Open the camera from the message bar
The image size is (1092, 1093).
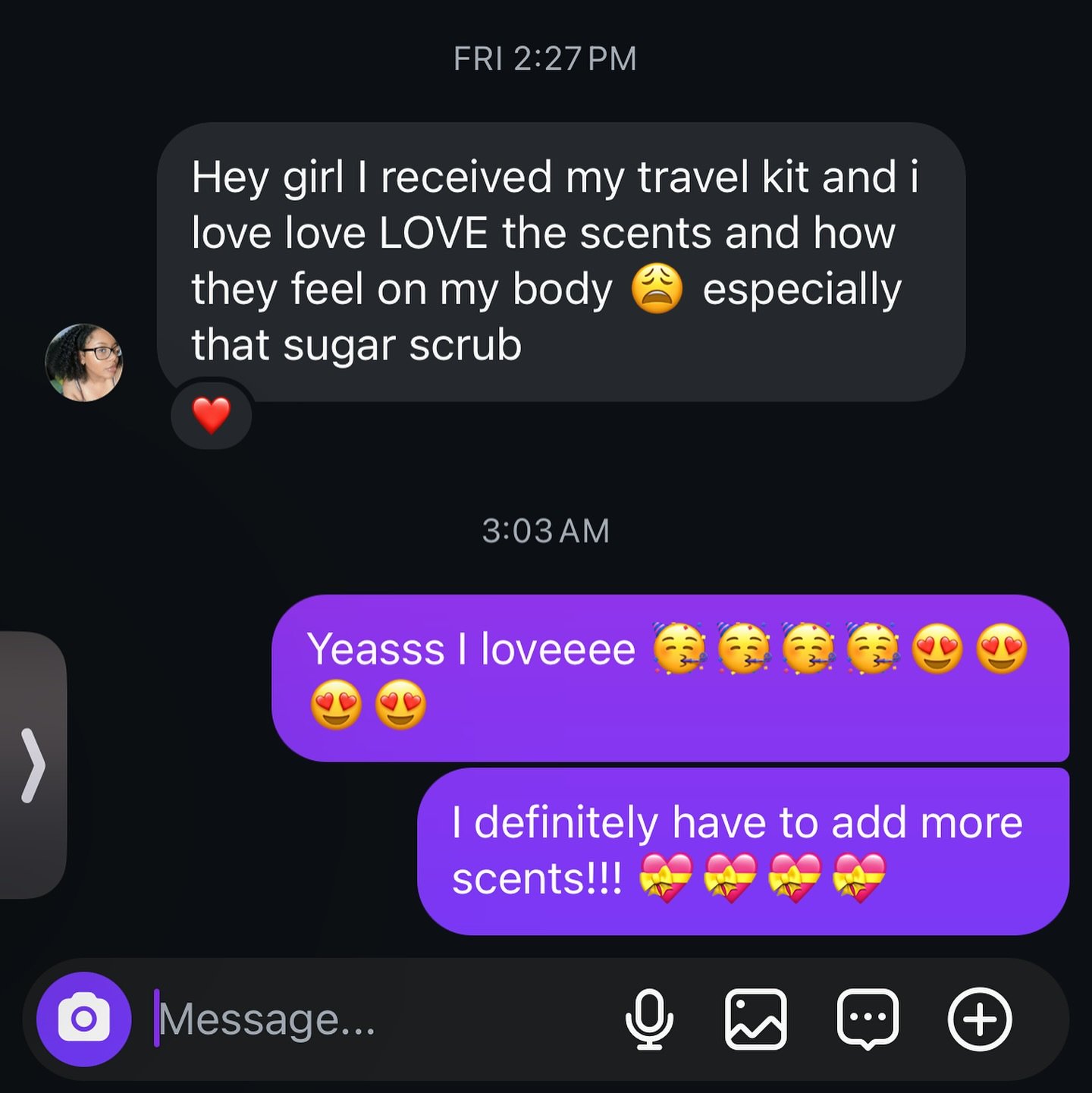coord(84,1019)
